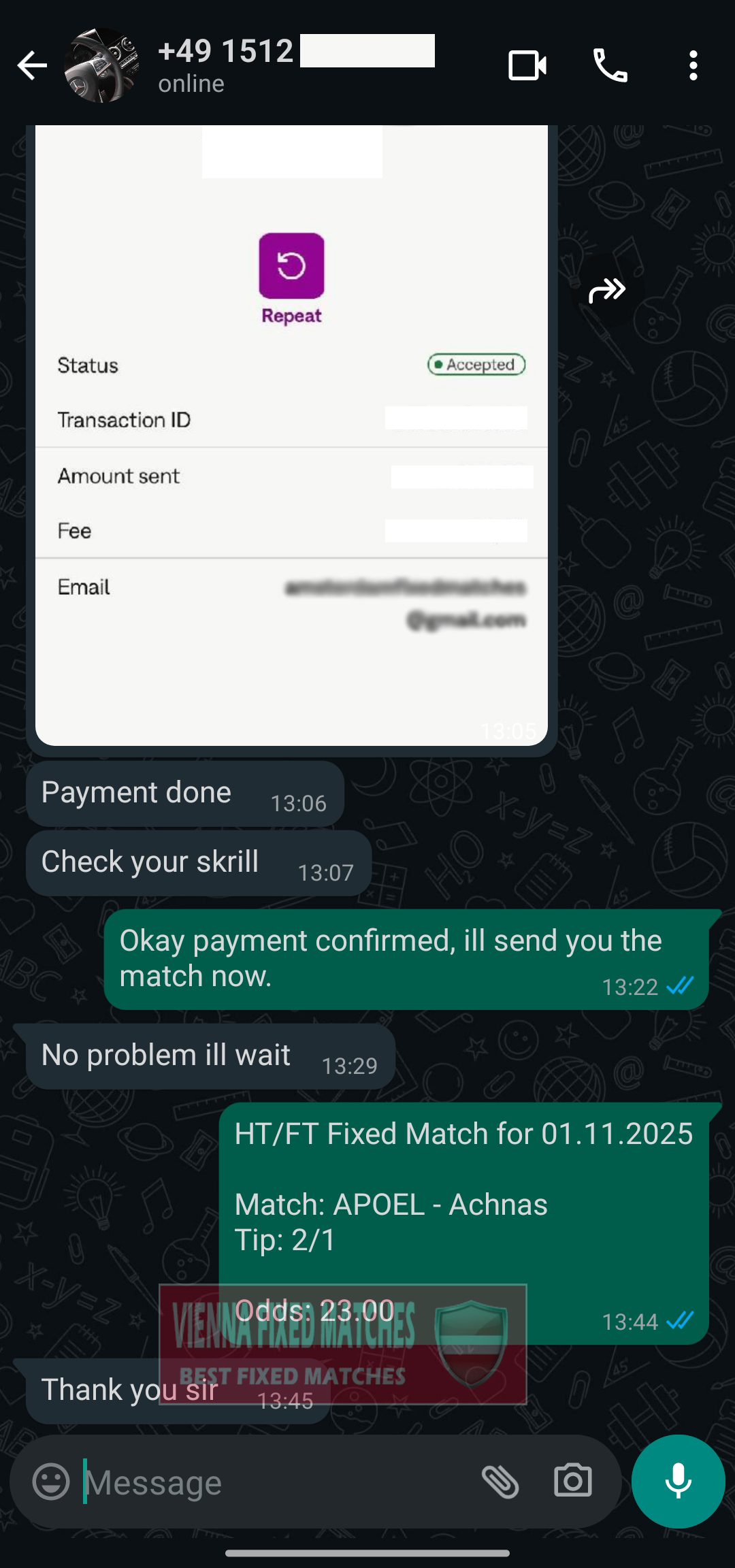Open the camera to take a photo
This screenshot has width=735, height=1568.
coord(573,1482)
